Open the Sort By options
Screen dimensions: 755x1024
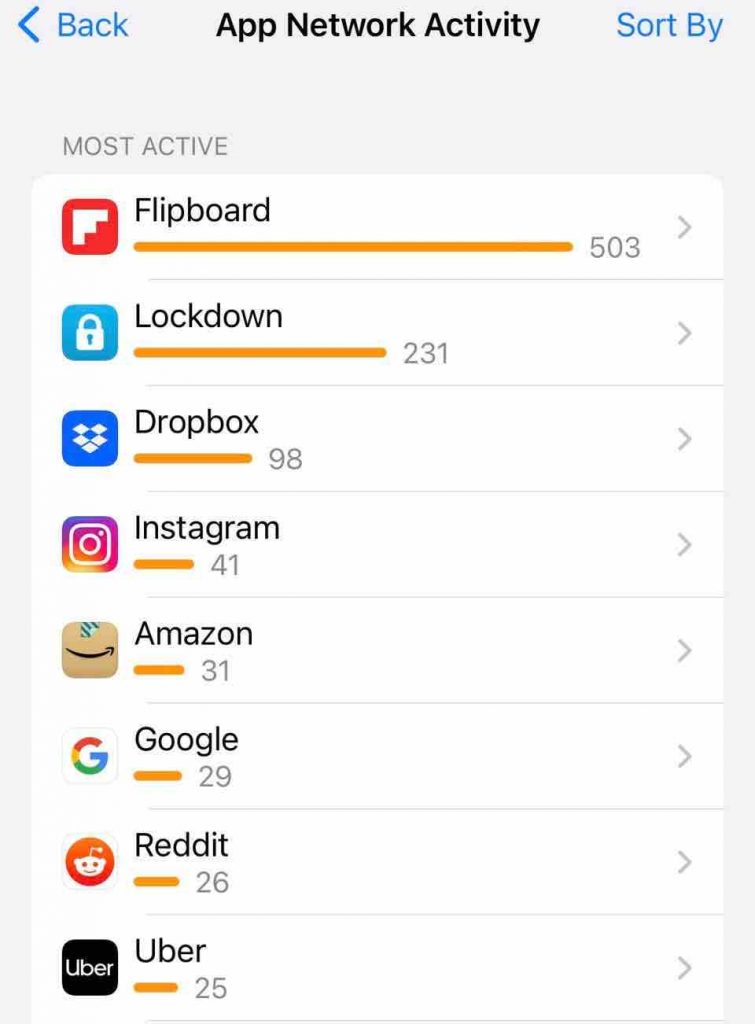(x=669, y=26)
